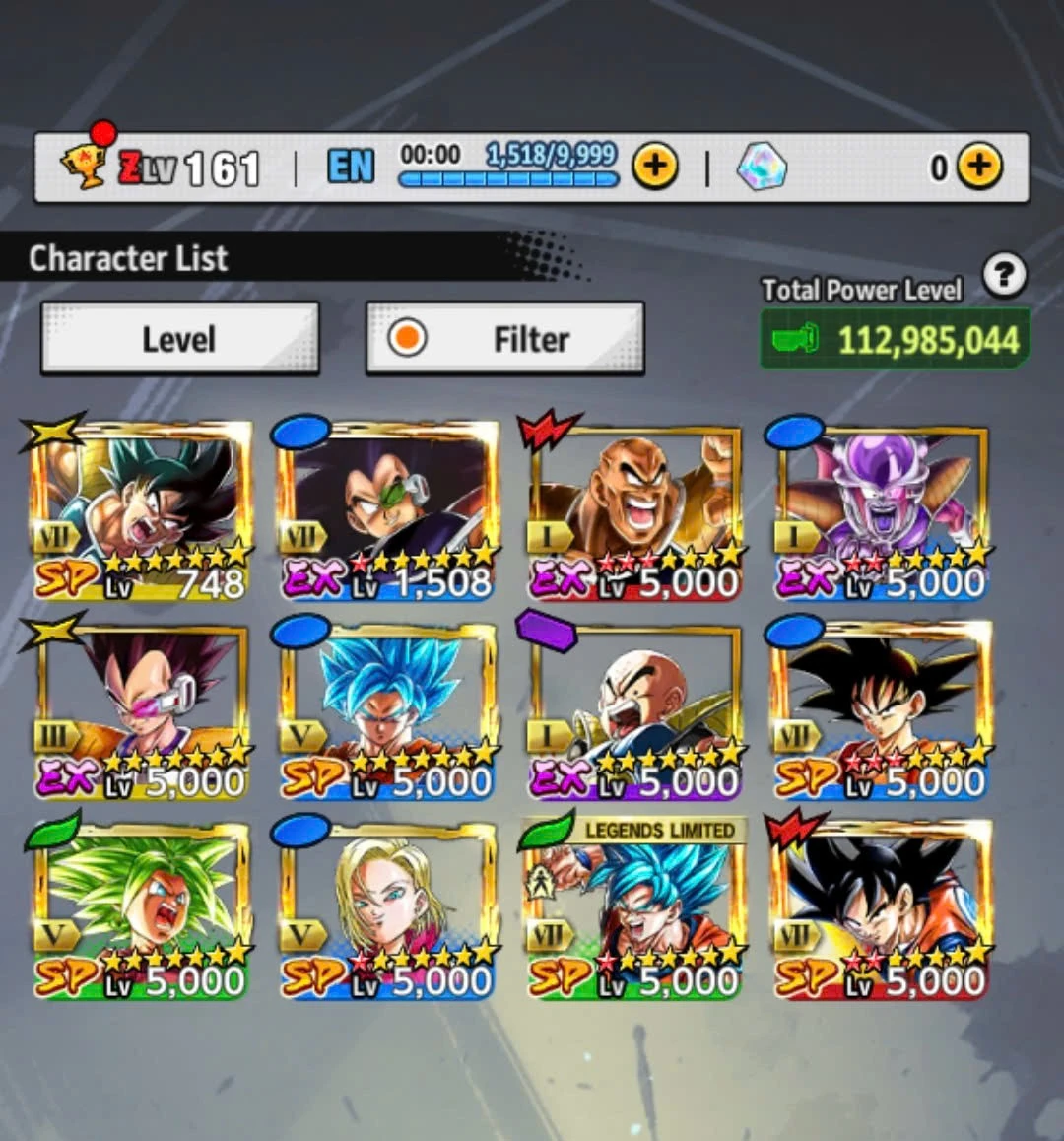Select the blue-haired SP card ranked V
Screen dimensions: 1064x1141
coord(386,711)
